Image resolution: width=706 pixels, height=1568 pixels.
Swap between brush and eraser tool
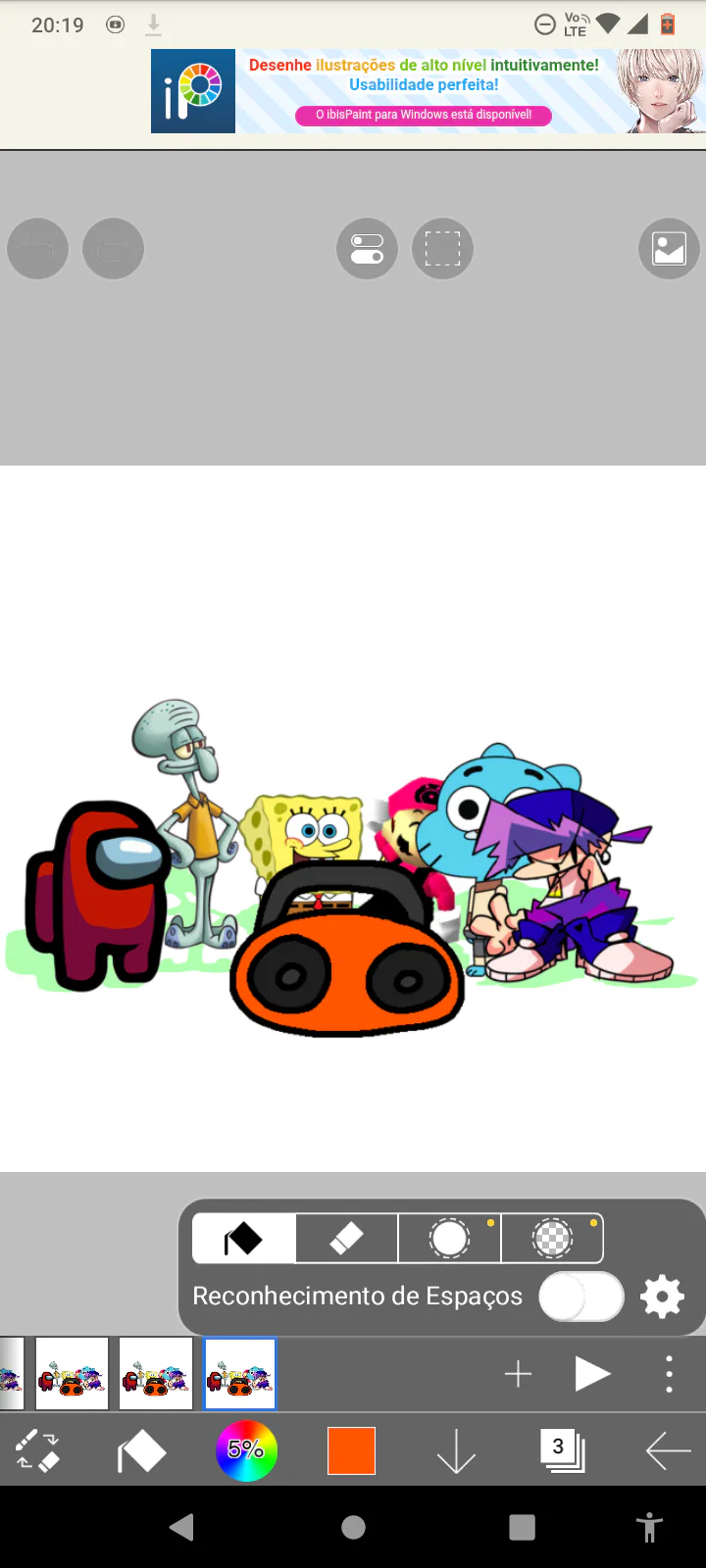click(38, 1450)
